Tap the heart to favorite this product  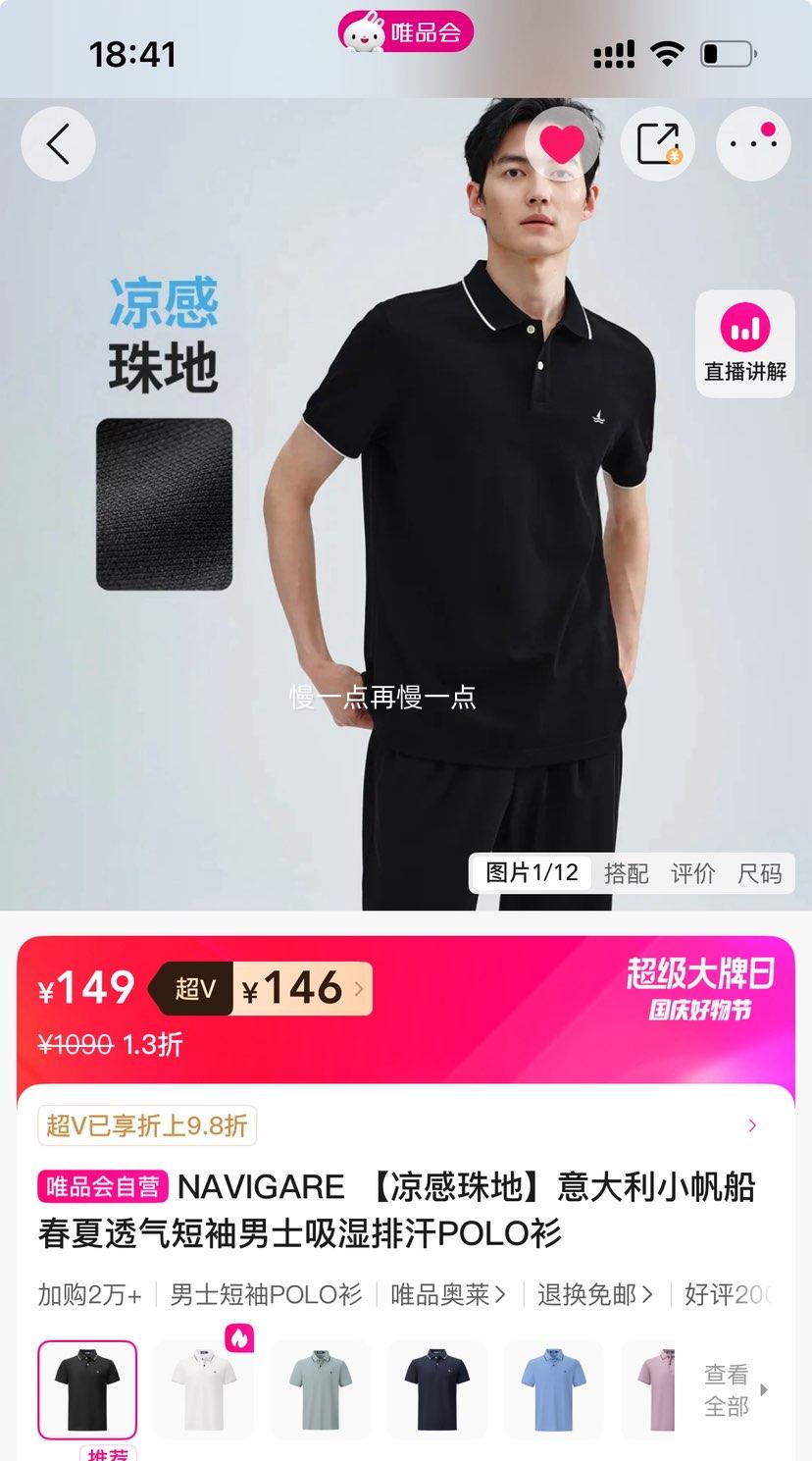coord(561,144)
